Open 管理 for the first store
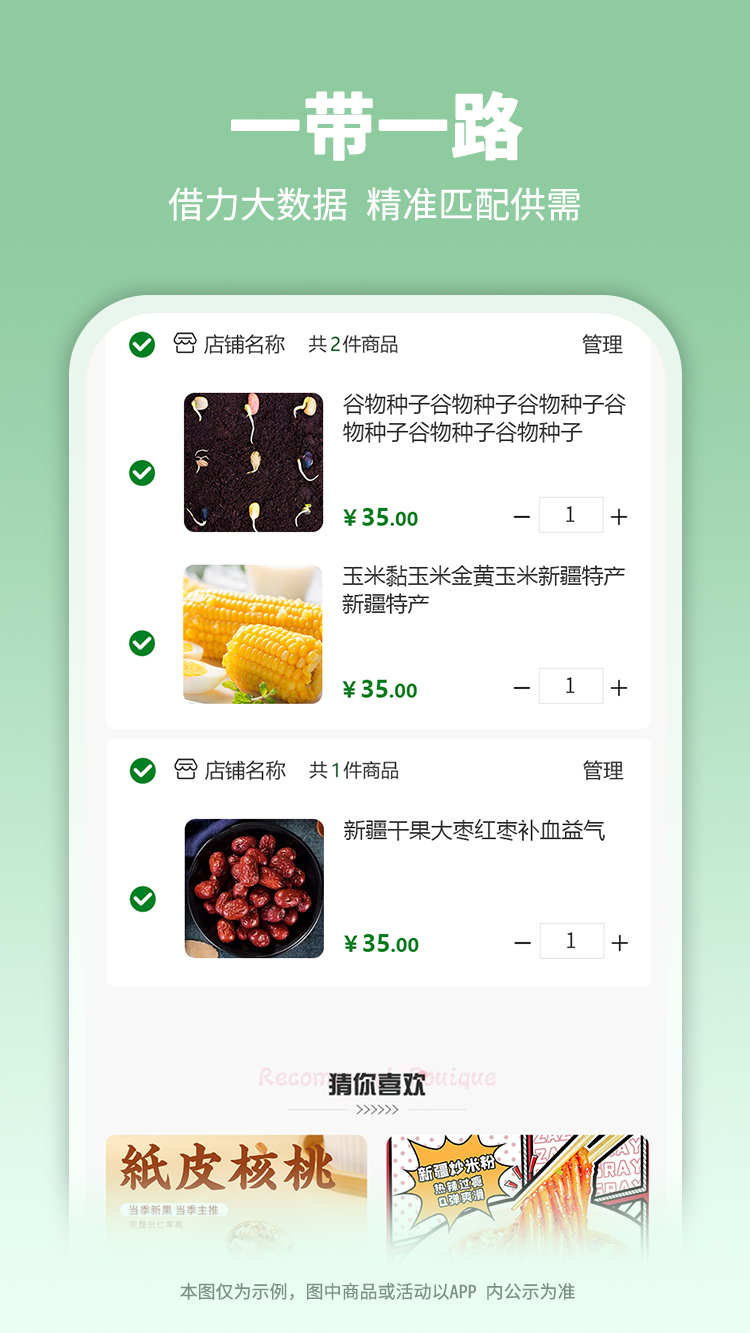The height and width of the screenshot is (1333, 750). (x=600, y=344)
